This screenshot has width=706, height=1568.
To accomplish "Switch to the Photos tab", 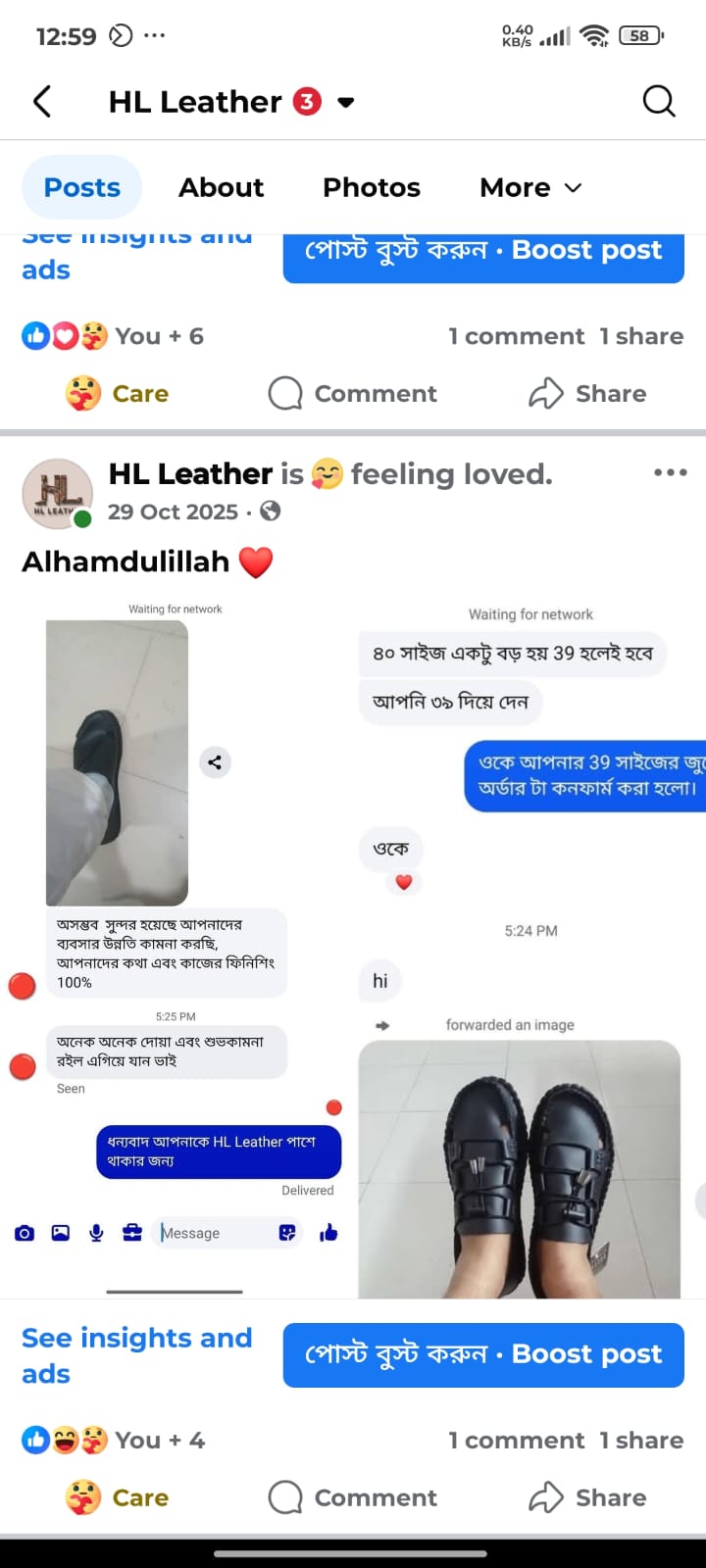I will [x=371, y=187].
